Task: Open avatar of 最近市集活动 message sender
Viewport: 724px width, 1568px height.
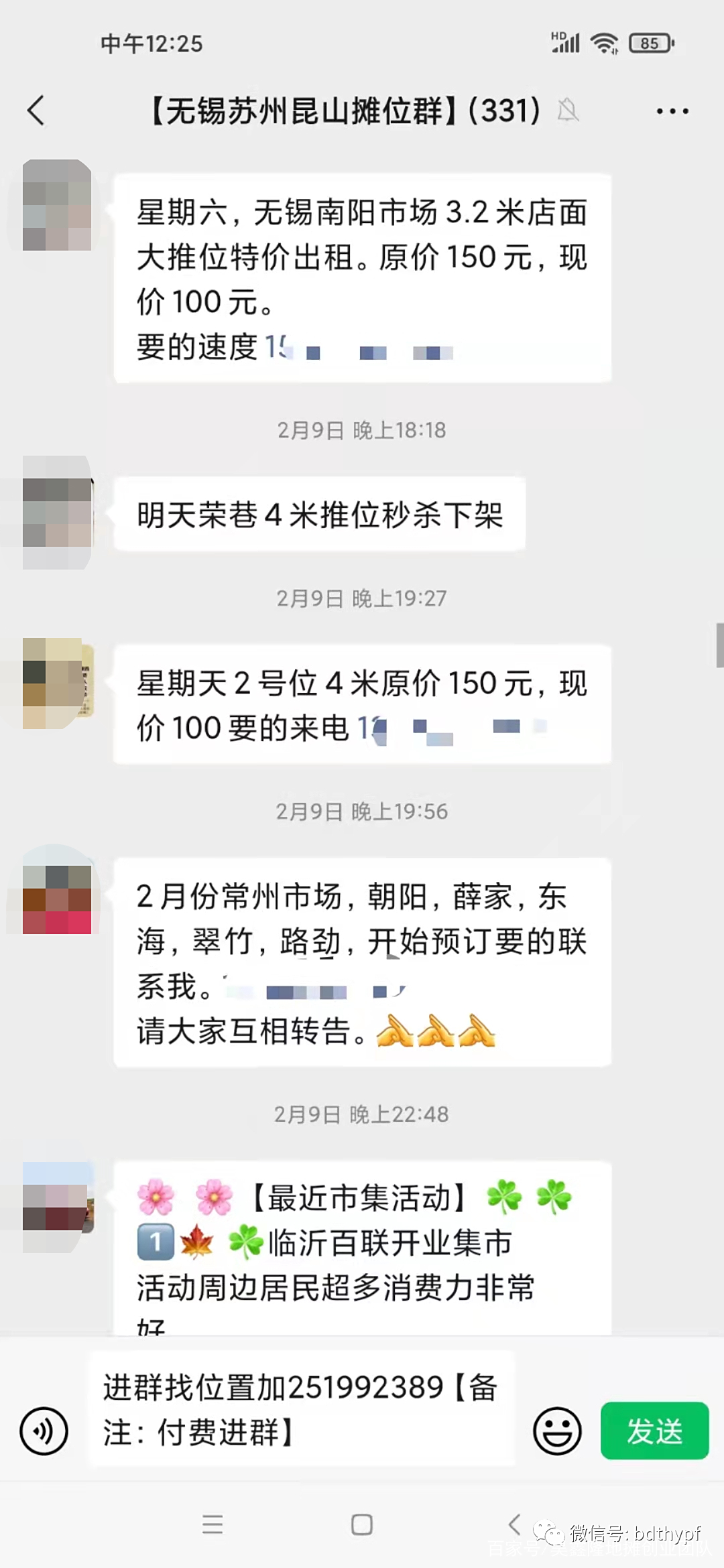Action: (x=57, y=1206)
